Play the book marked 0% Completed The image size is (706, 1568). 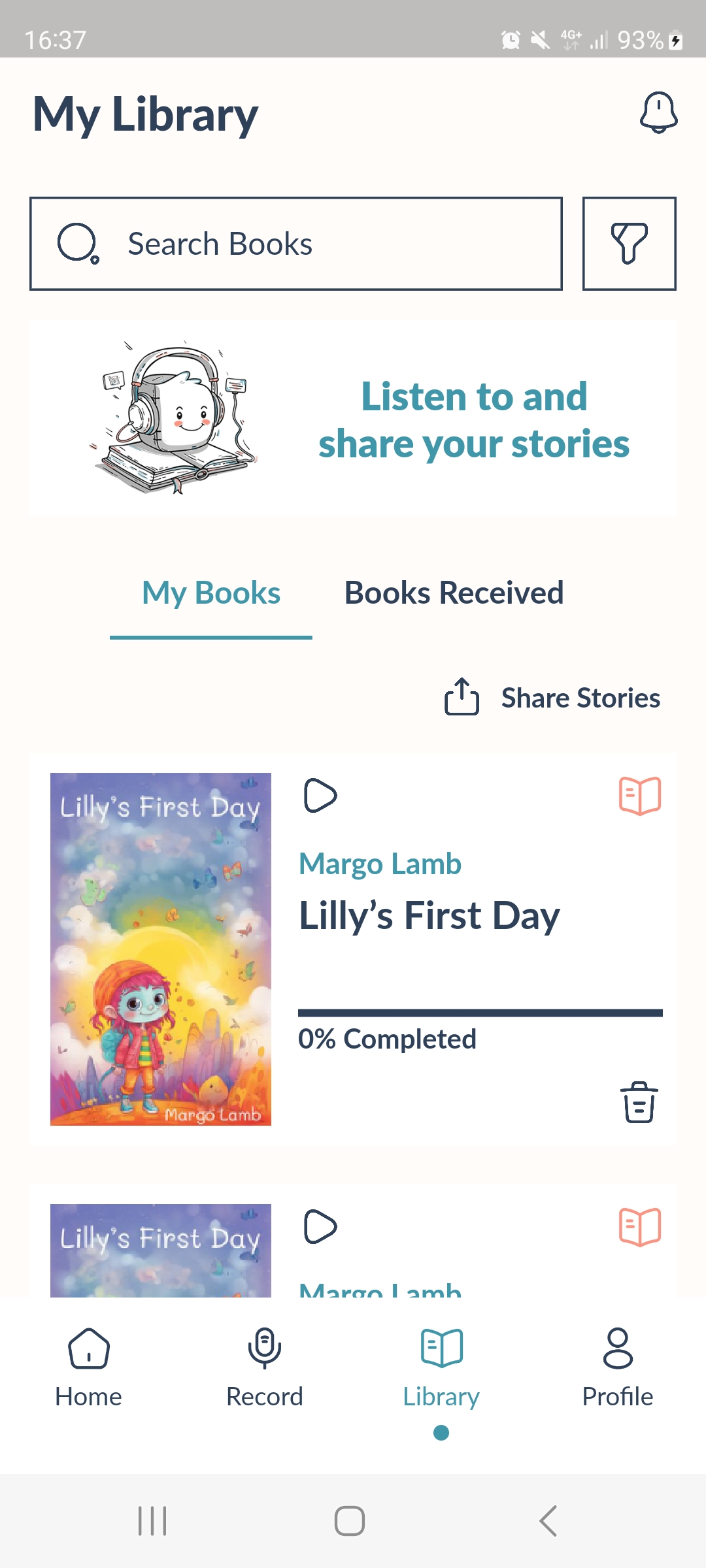320,796
